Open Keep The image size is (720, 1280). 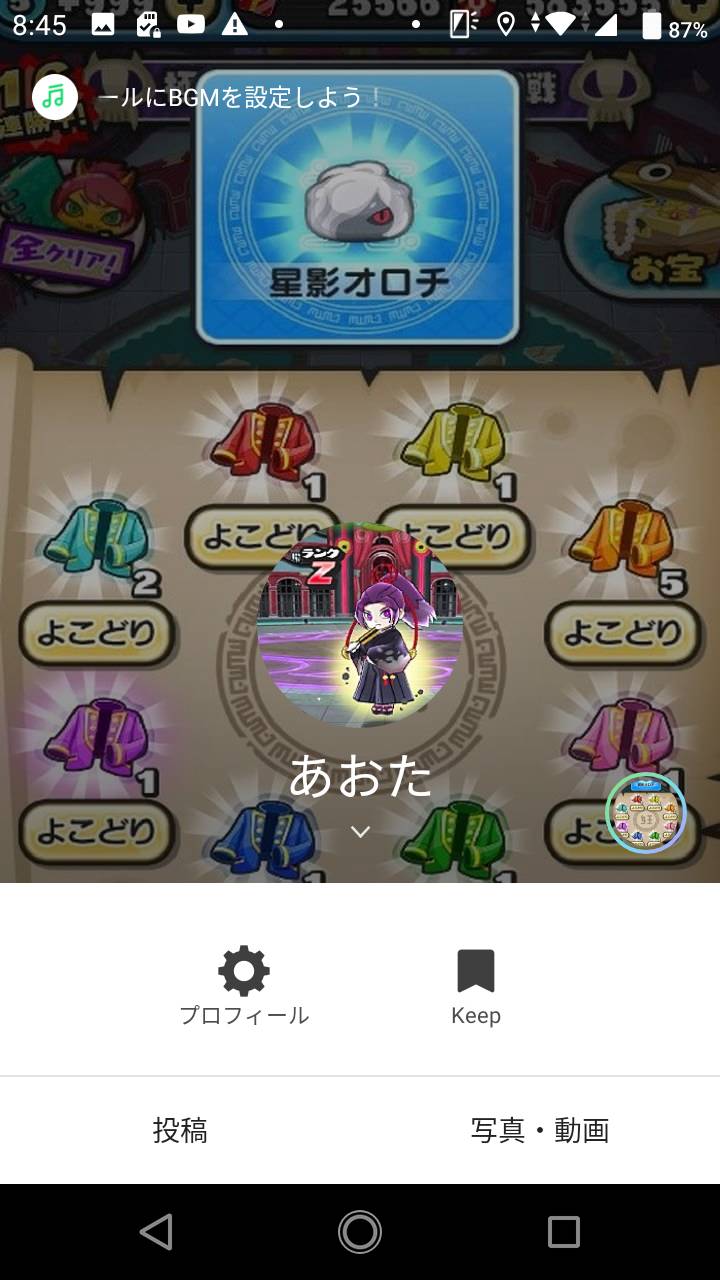pos(476,987)
